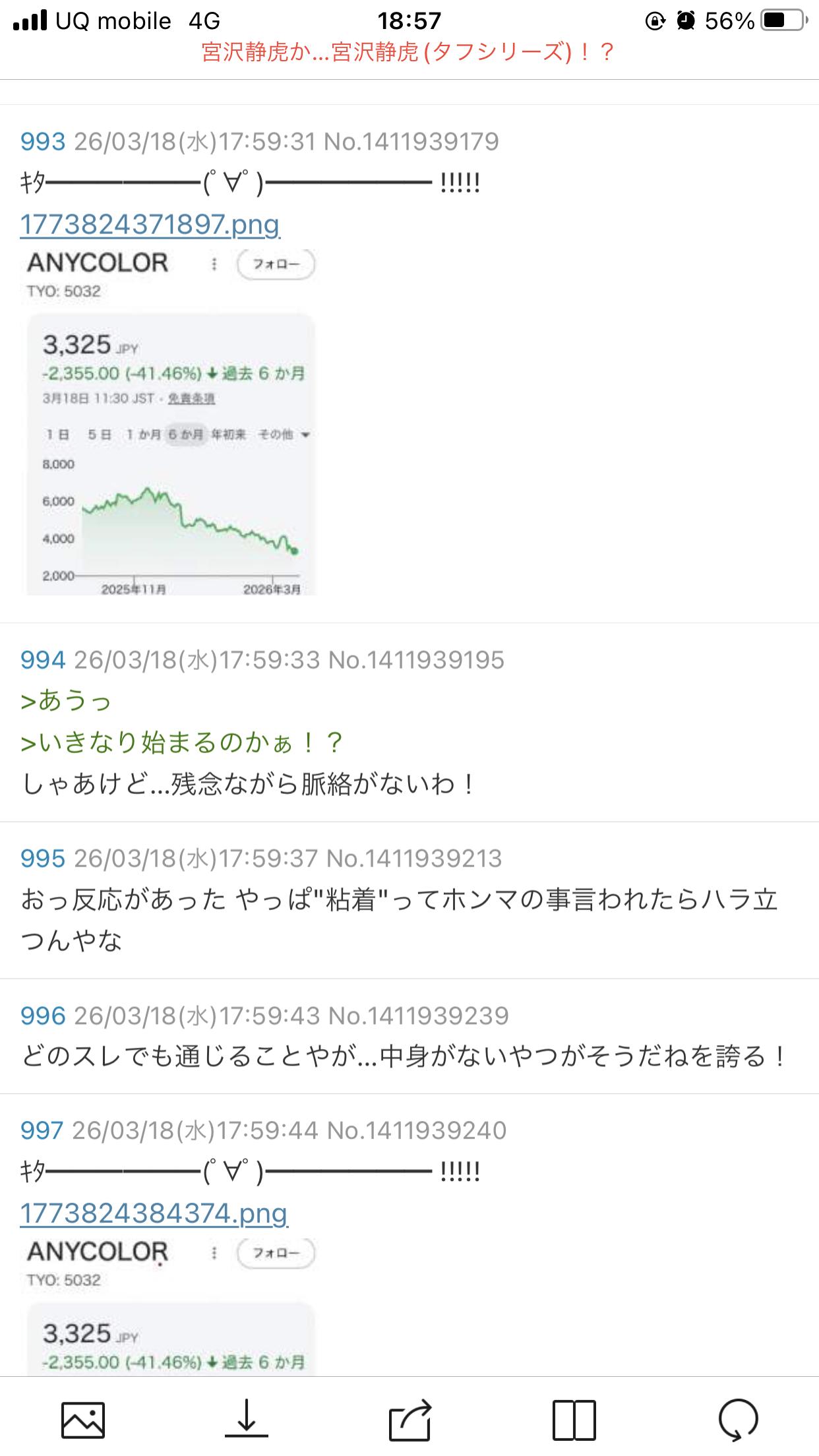819x1456 pixels.
Task: Tap post number 997
Action: (42, 1130)
